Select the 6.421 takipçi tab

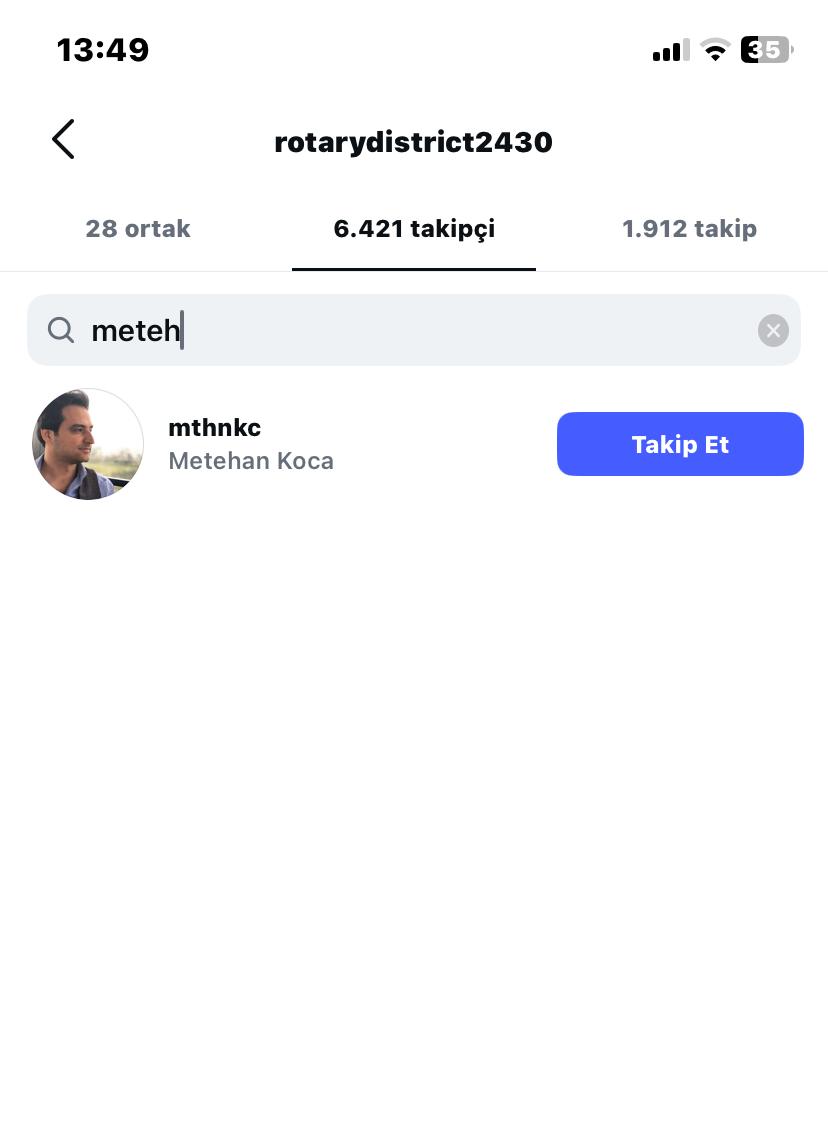coord(414,229)
